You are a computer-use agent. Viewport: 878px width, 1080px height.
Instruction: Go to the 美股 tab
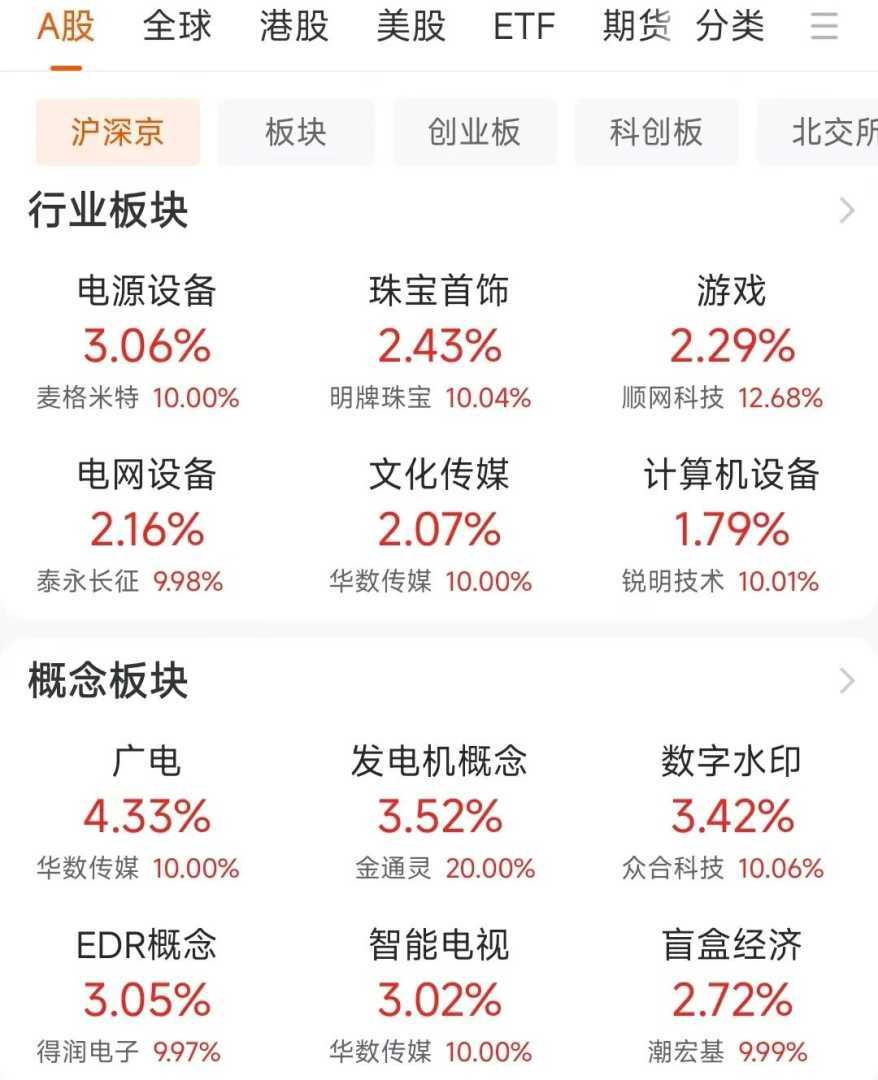(x=411, y=27)
